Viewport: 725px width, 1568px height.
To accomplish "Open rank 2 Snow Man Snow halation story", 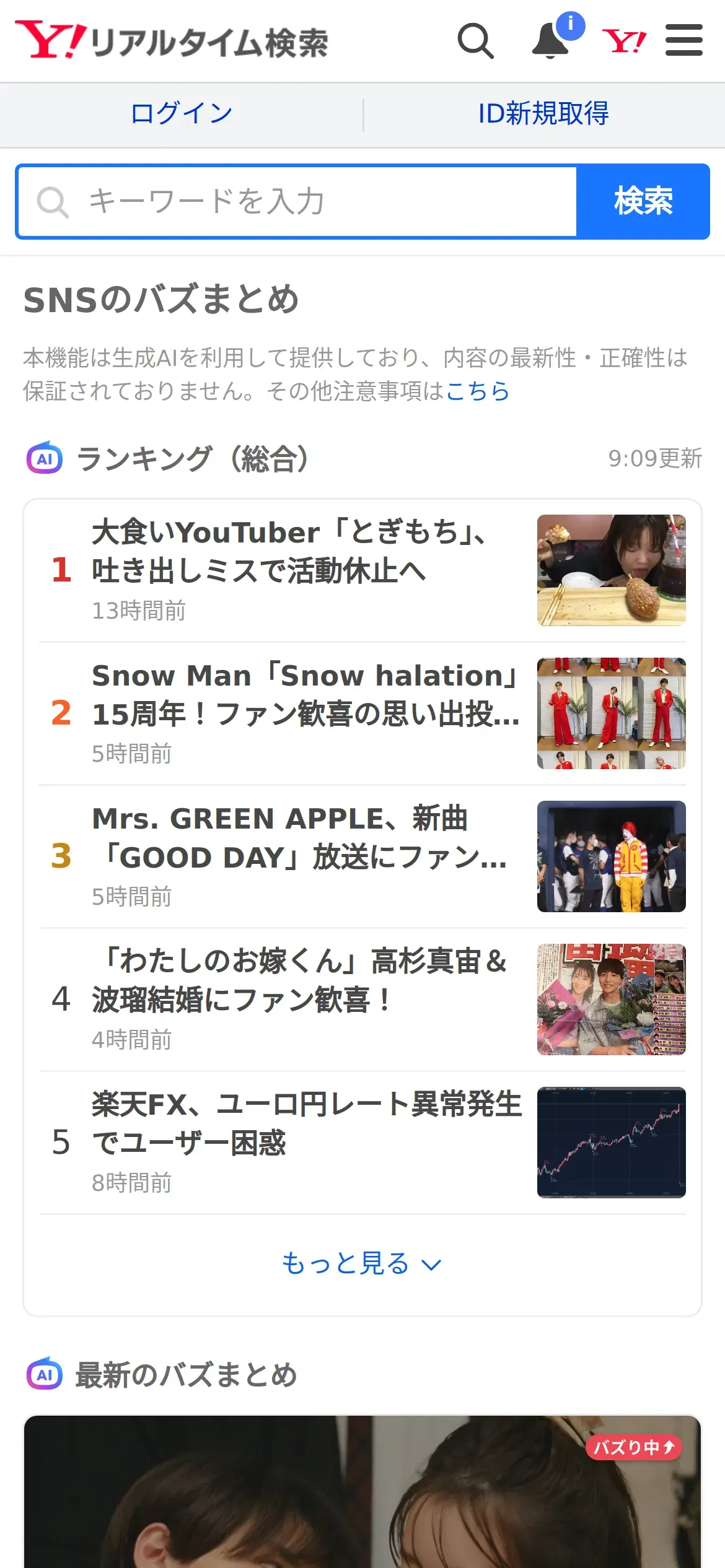I will (x=305, y=713).
